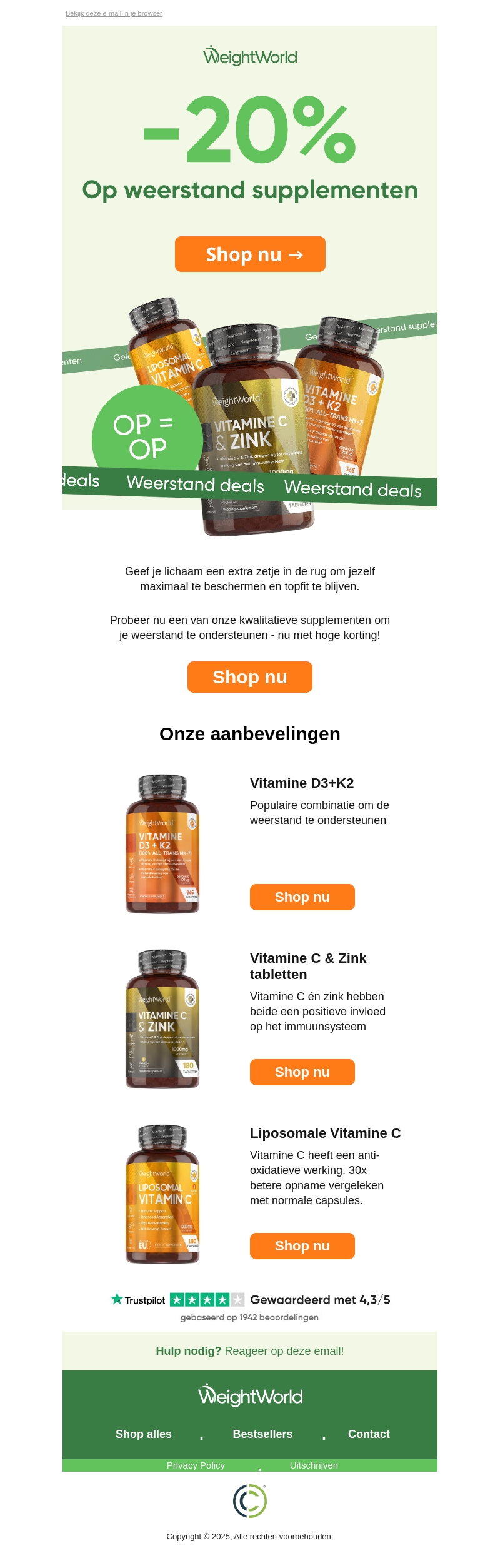
Task: Shop the Vitamine D3+K2 product
Action: point(302,897)
